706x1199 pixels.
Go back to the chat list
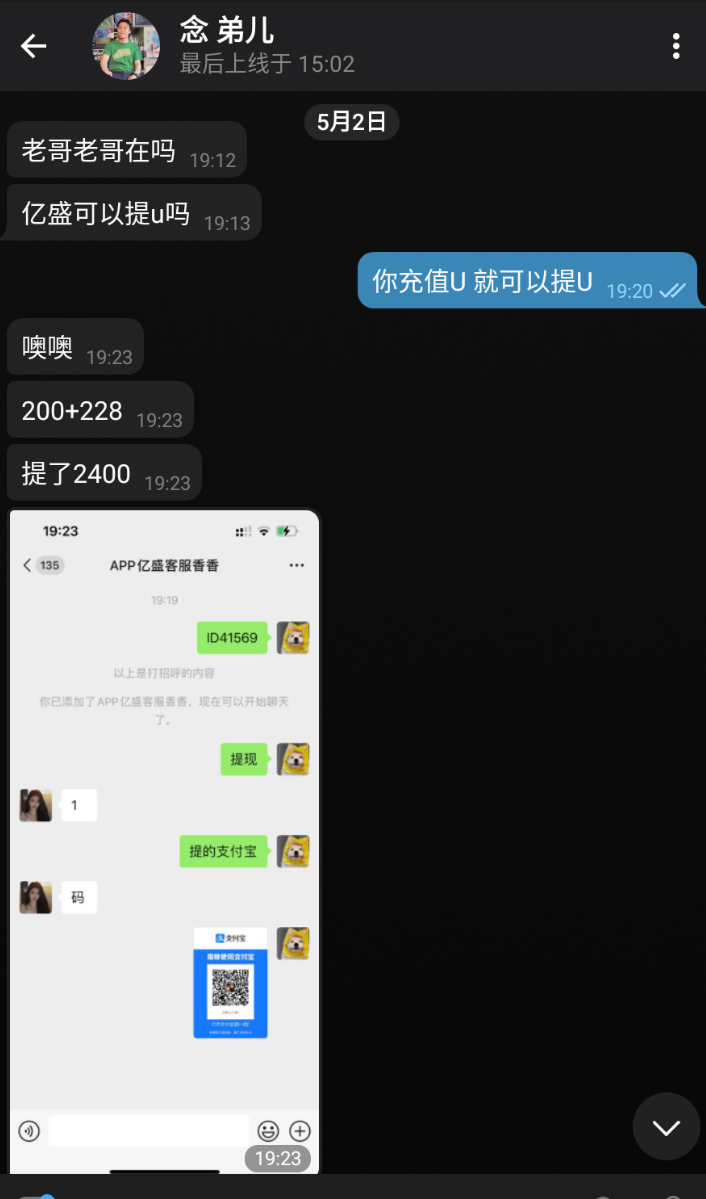(34, 46)
